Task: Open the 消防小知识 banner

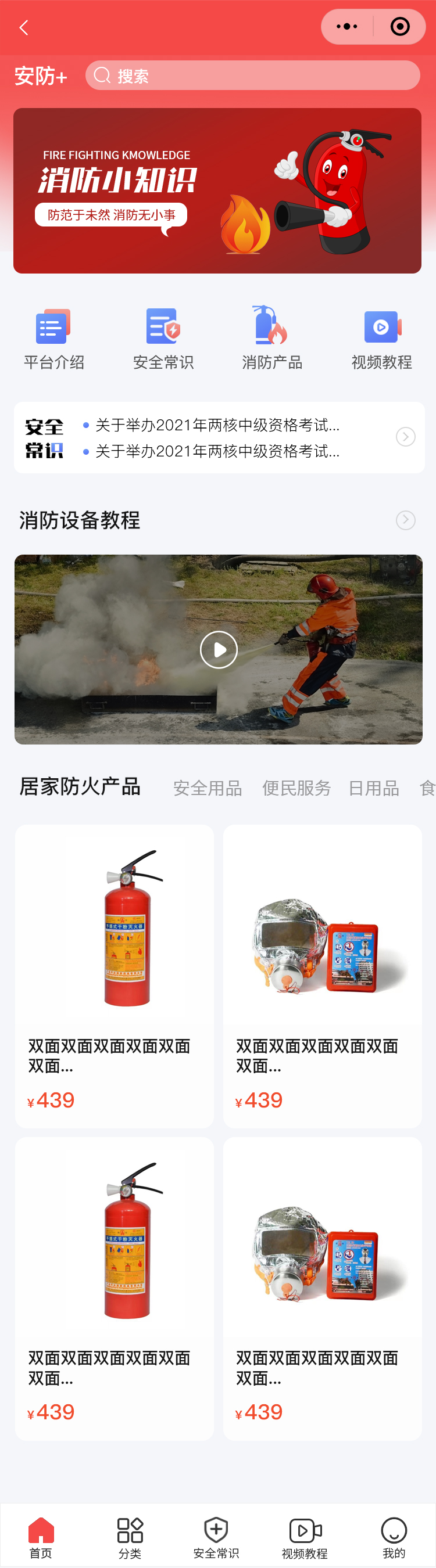Action: pyautogui.click(x=217, y=190)
